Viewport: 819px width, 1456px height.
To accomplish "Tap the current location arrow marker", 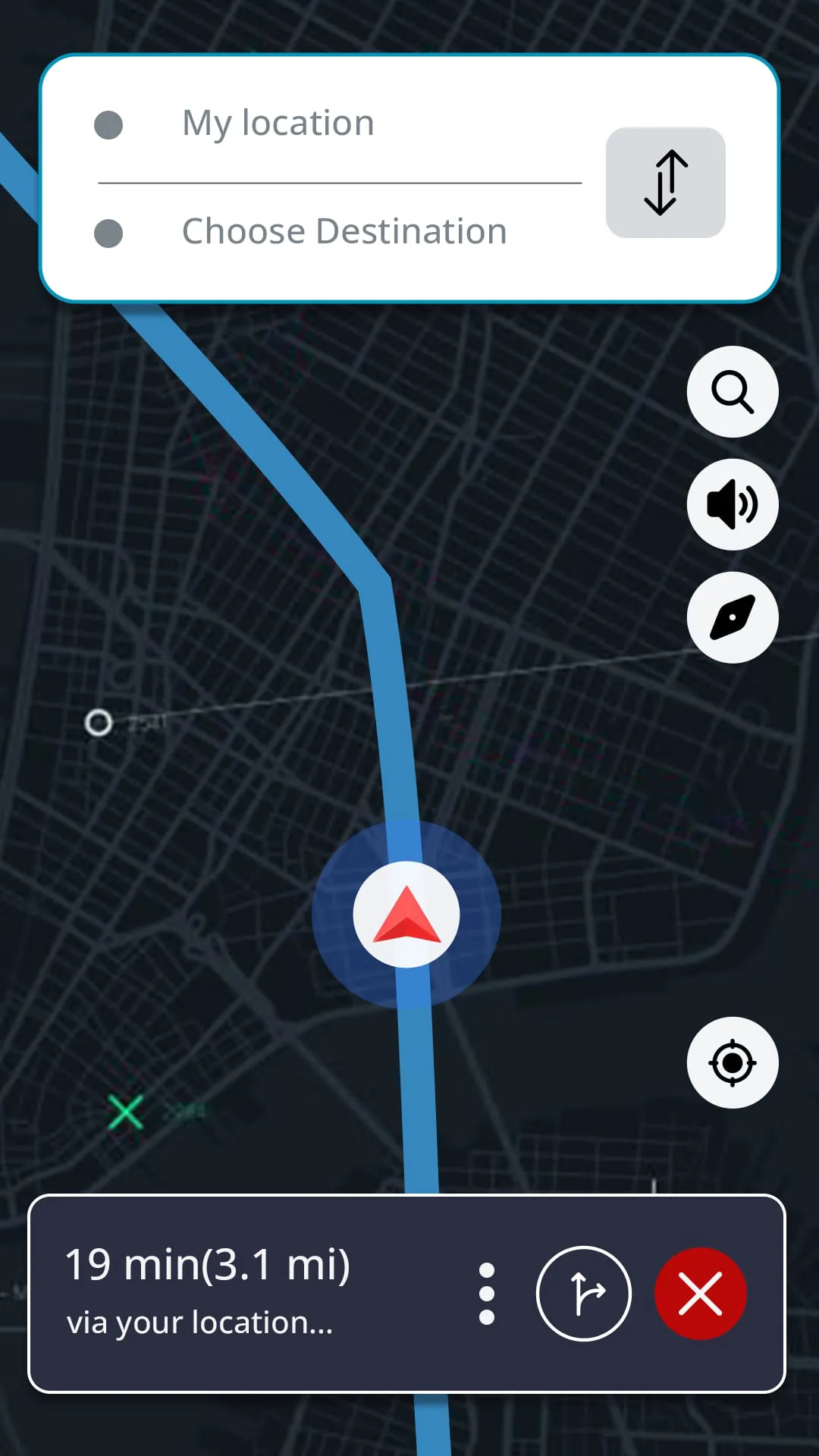I will [x=406, y=914].
